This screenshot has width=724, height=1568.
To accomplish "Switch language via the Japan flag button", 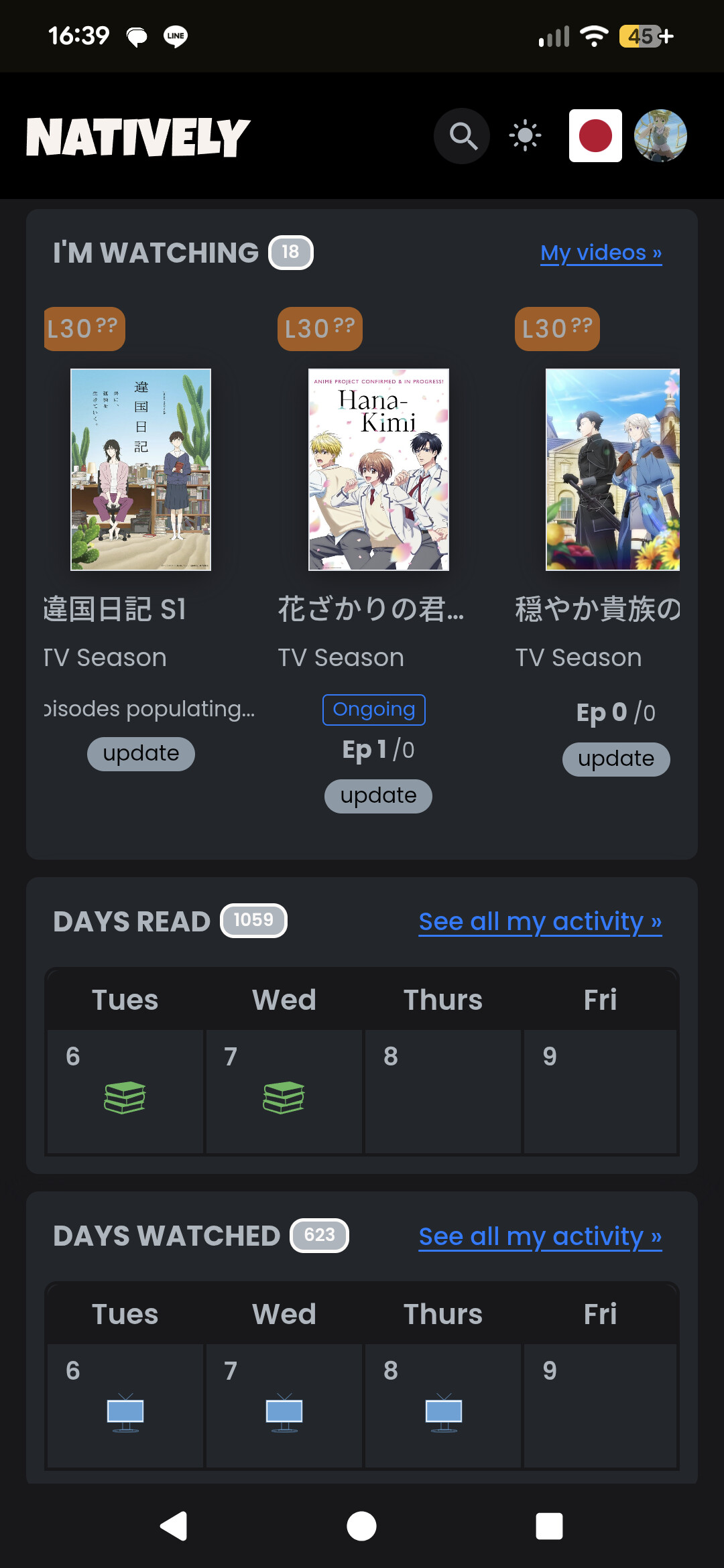I will coord(595,136).
